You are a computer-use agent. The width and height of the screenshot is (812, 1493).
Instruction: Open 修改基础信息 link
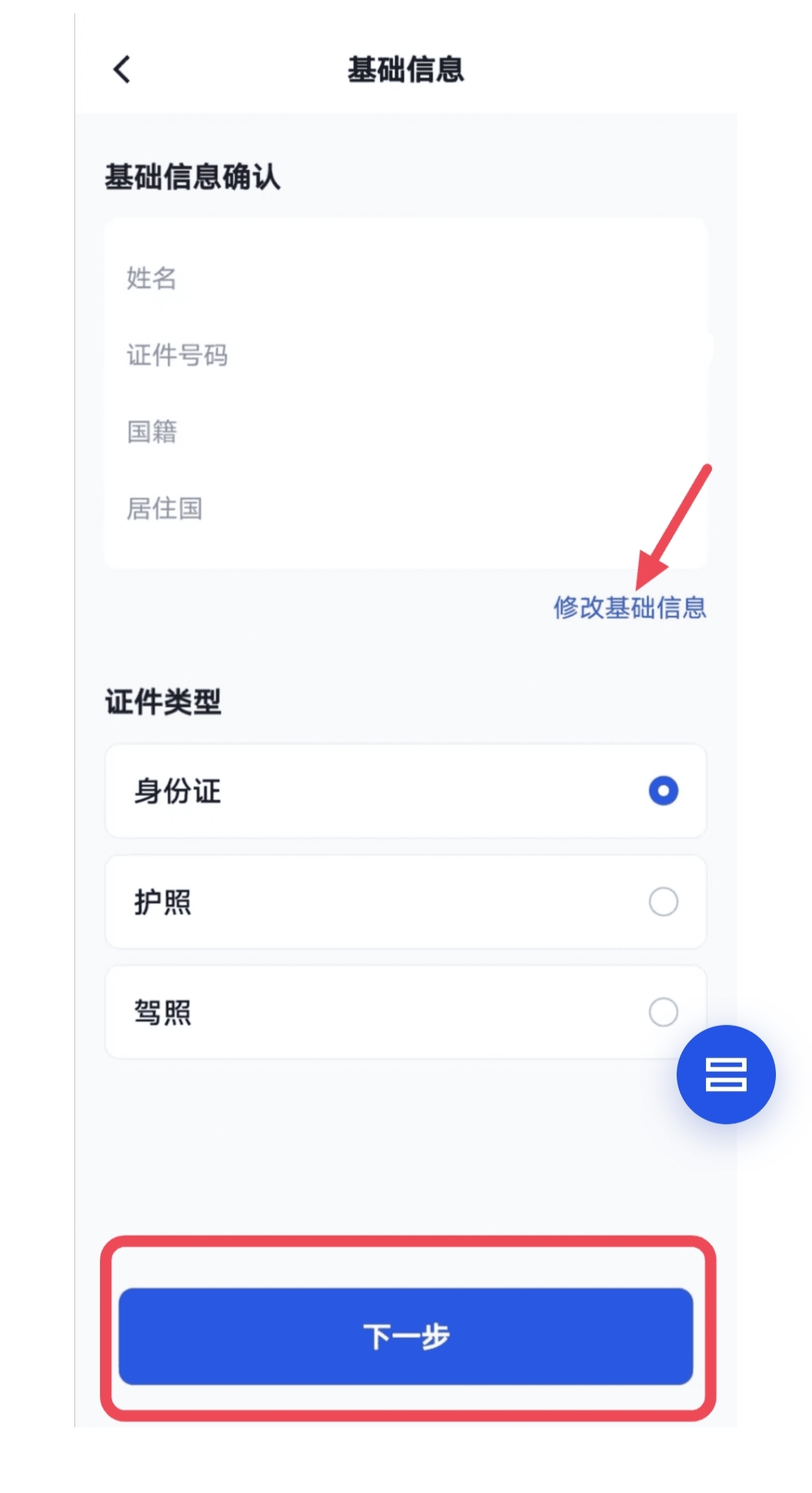coord(630,608)
